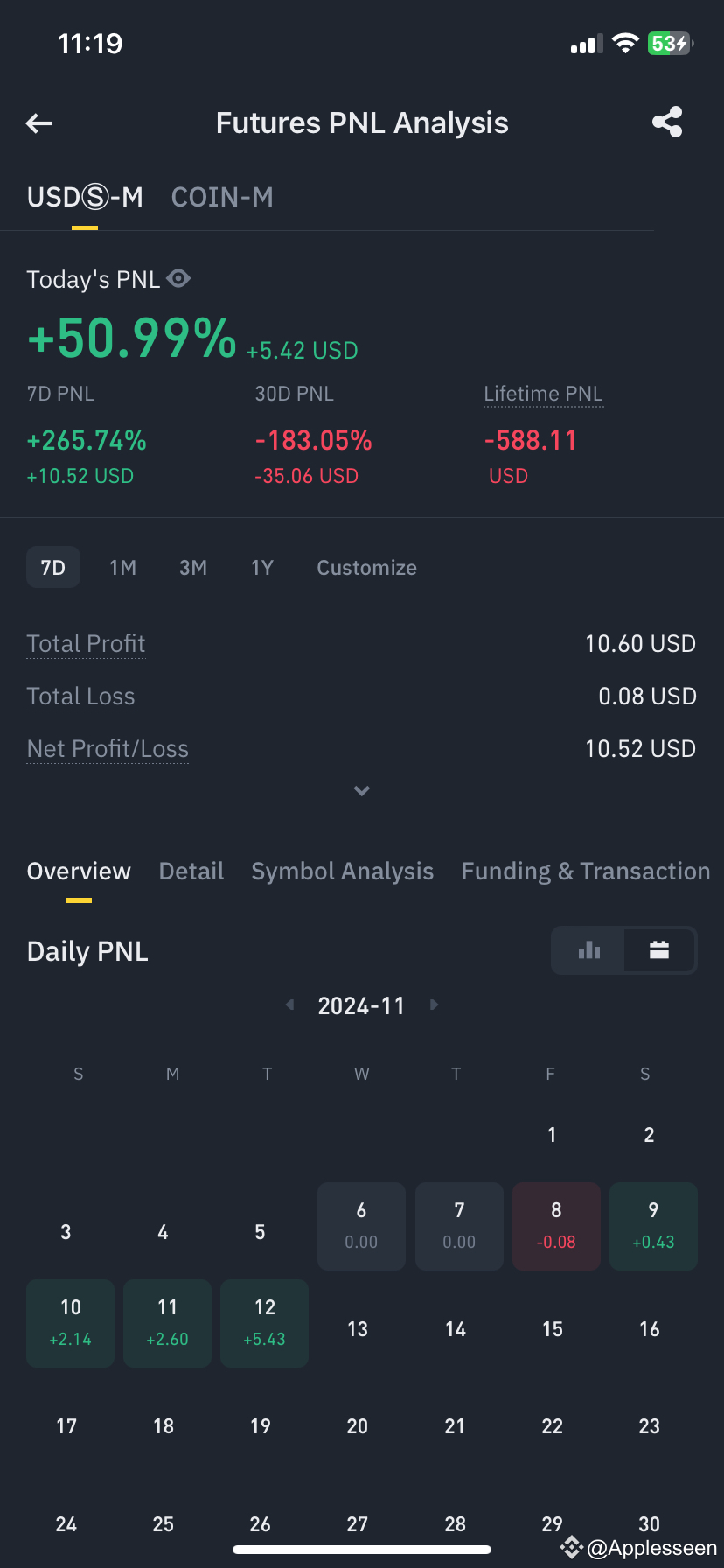
Task: Expand more stats with chevron
Action: 362,791
